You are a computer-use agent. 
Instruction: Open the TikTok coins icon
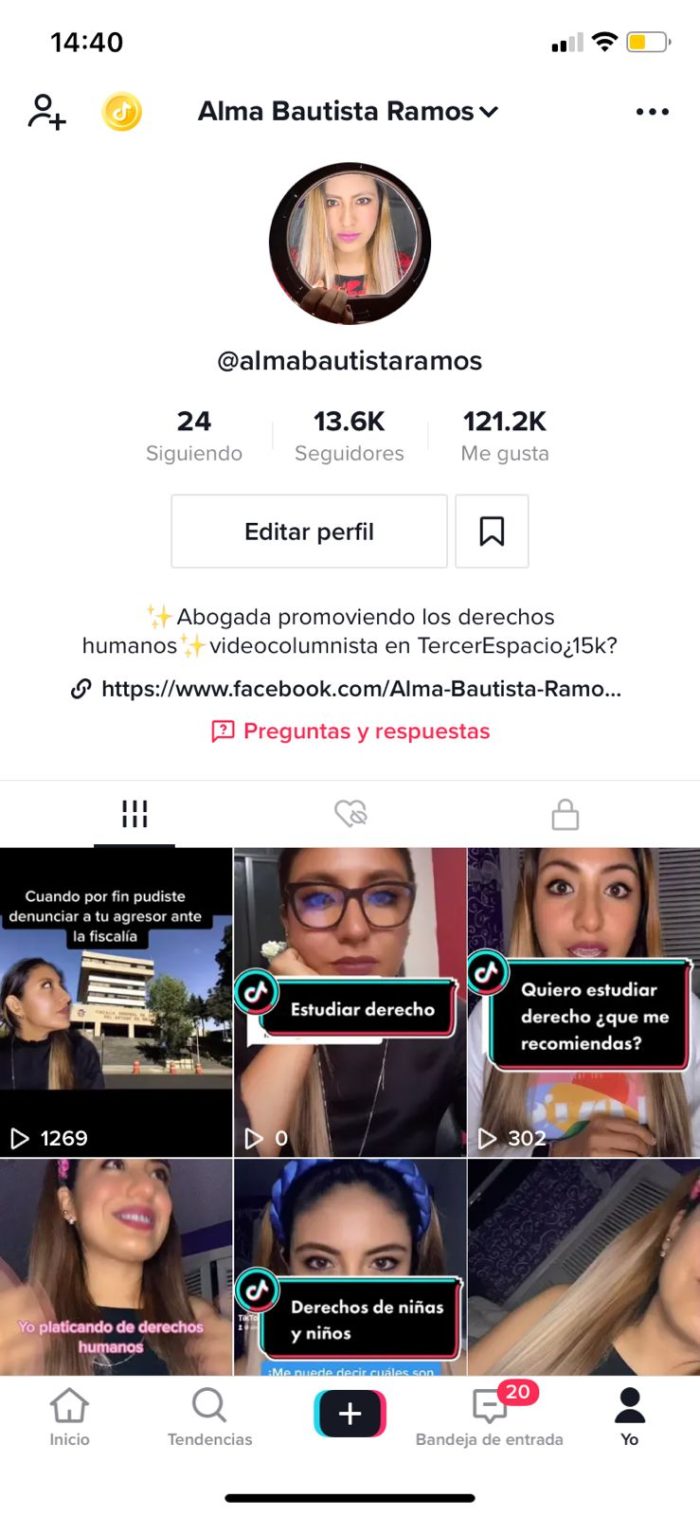(122, 112)
